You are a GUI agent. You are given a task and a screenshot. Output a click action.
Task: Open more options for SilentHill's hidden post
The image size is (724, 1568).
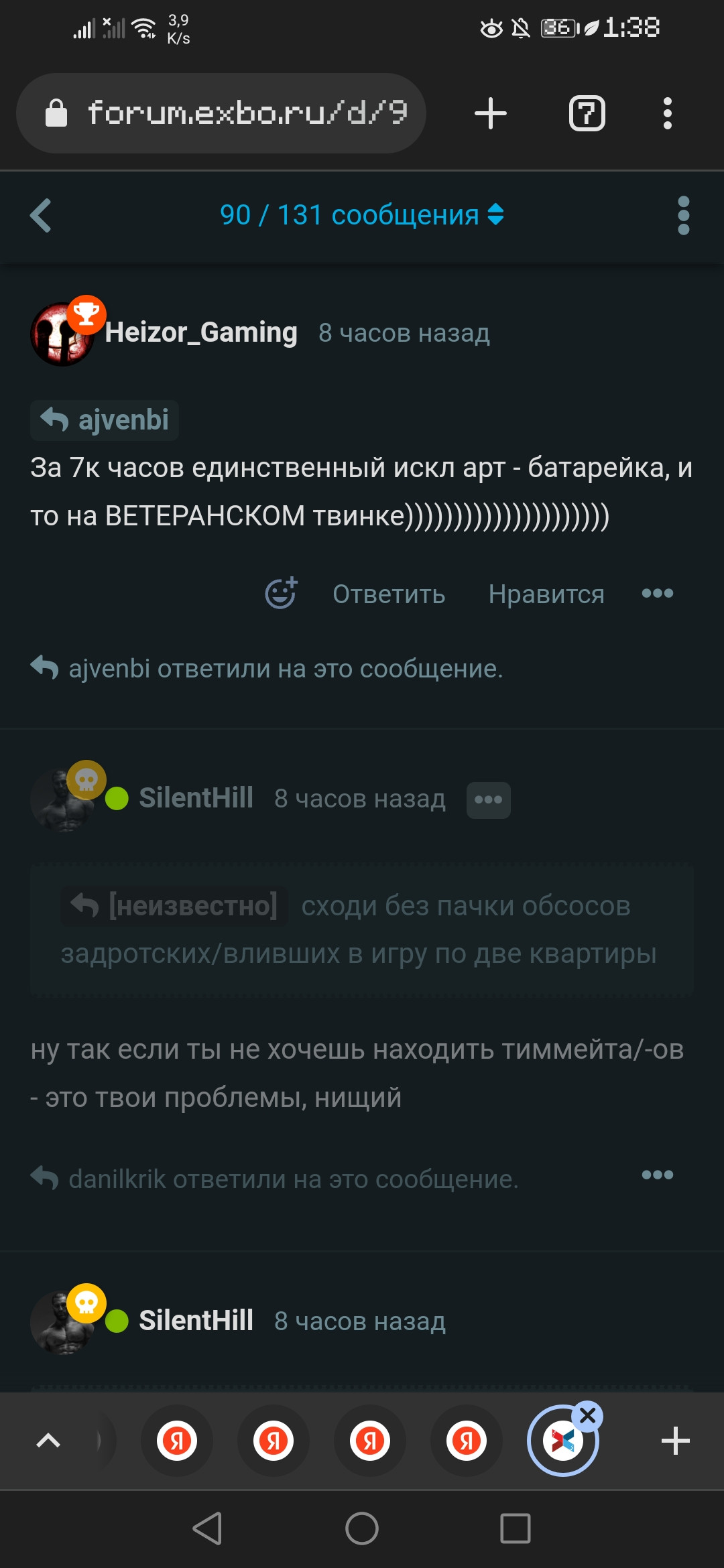pyautogui.click(x=657, y=1175)
